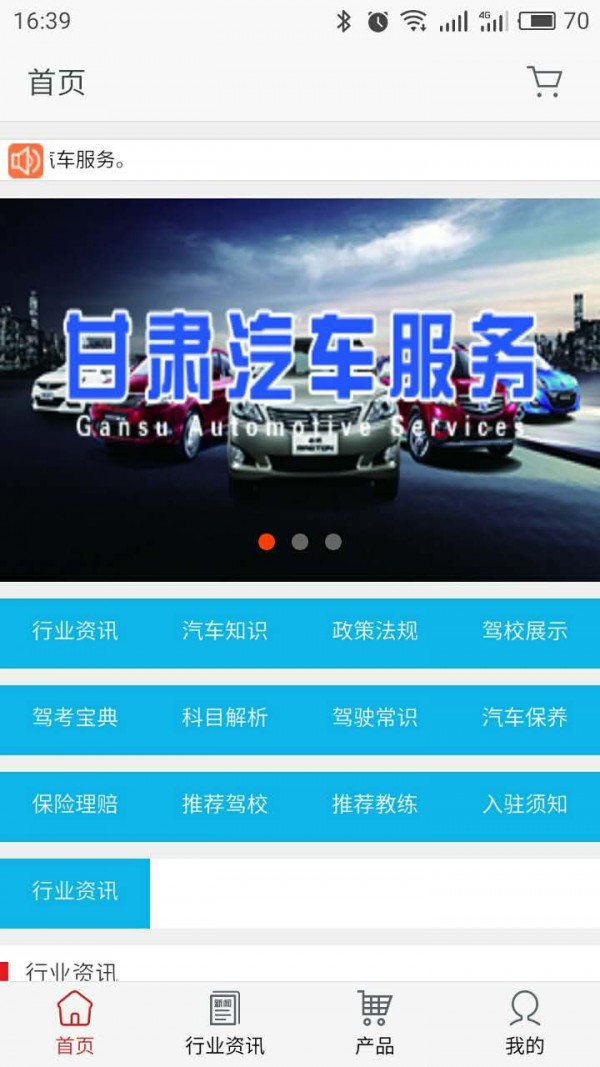Screen dimensions: 600x1067
Task: Open the shopping cart icon
Action: [544, 82]
